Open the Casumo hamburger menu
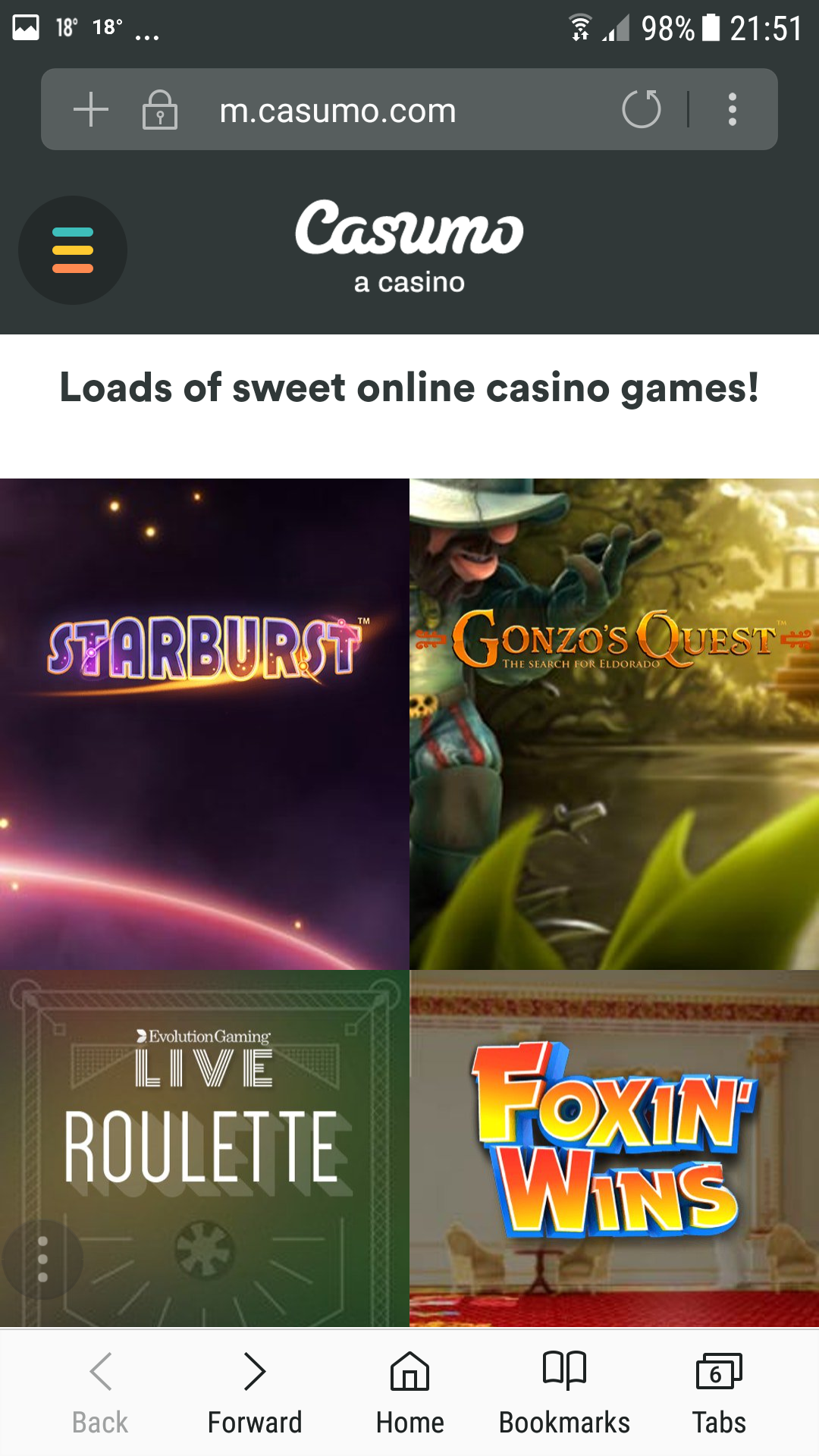Screen dimensions: 819x1456 coord(73,250)
